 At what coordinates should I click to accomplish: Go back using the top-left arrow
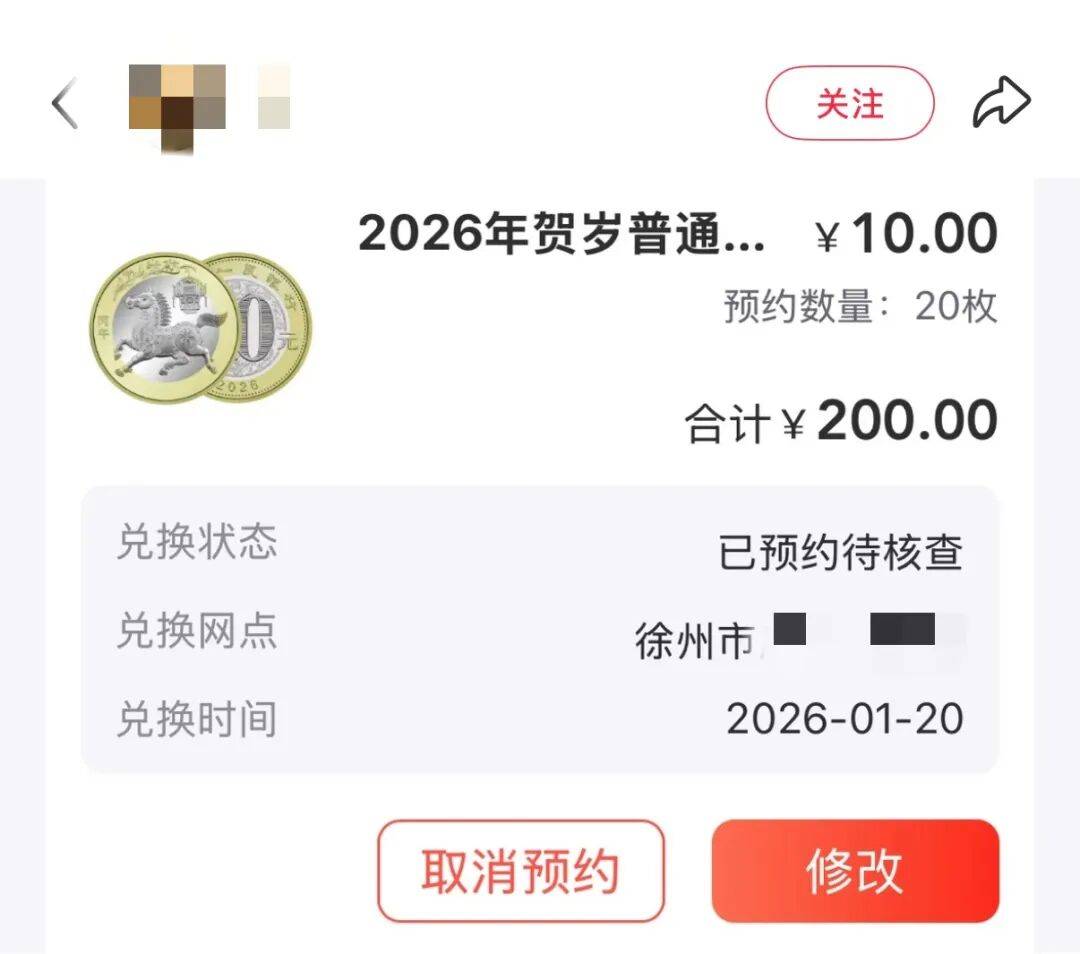pyautogui.click(x=65, y=104)
